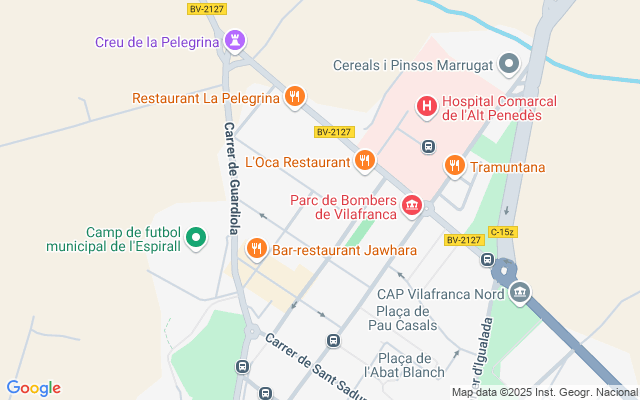The height and width of the screenshot is (400, 640).
Task: Tap the Cereals i Pinsos Marrugat marker
Action: [x=509, y=65]
